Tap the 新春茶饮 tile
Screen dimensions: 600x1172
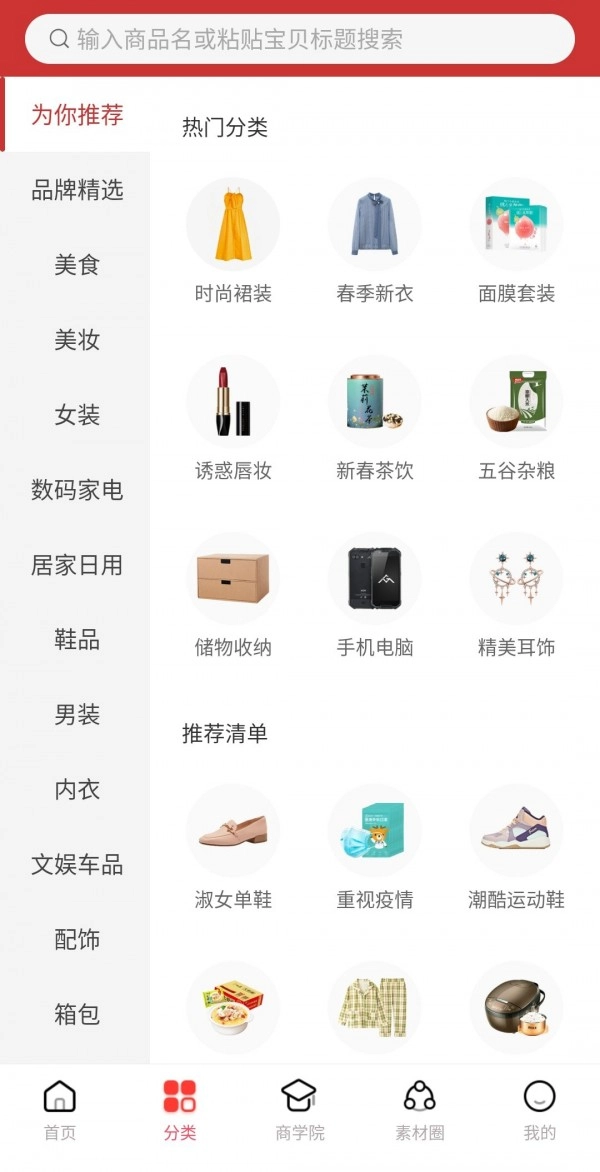[375, 417]
